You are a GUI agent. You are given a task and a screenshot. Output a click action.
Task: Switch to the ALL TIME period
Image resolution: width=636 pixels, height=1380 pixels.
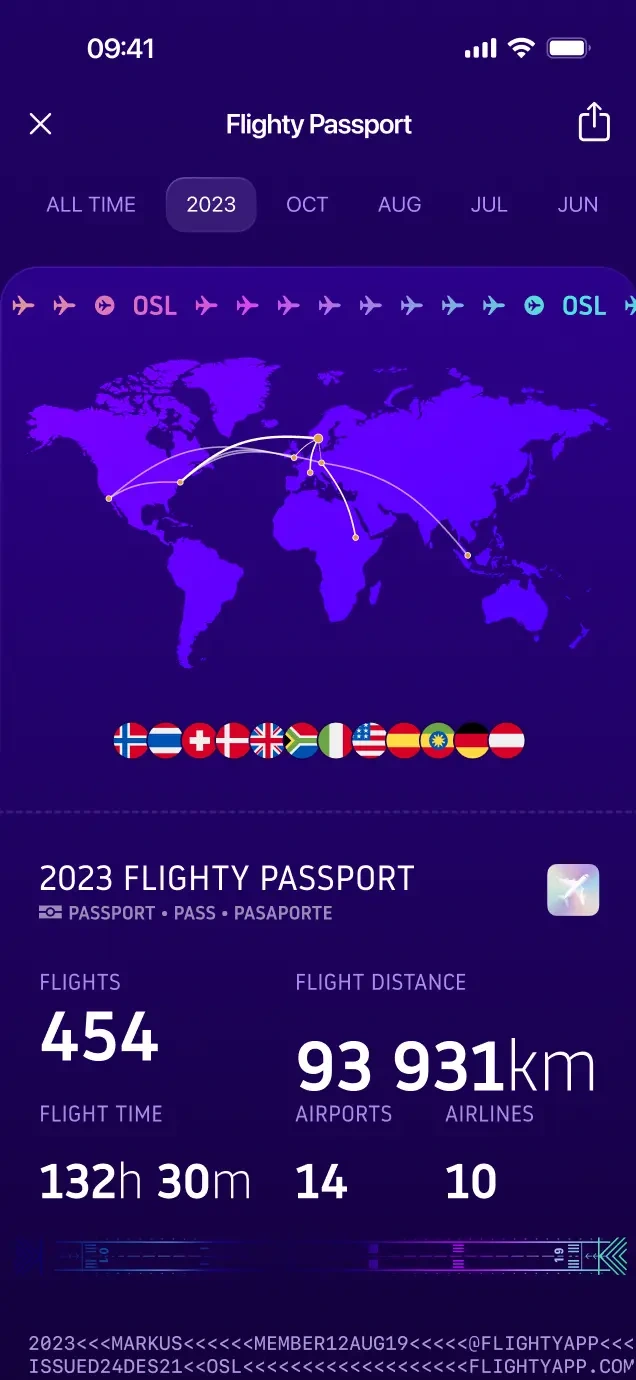[x=91, y=205]
